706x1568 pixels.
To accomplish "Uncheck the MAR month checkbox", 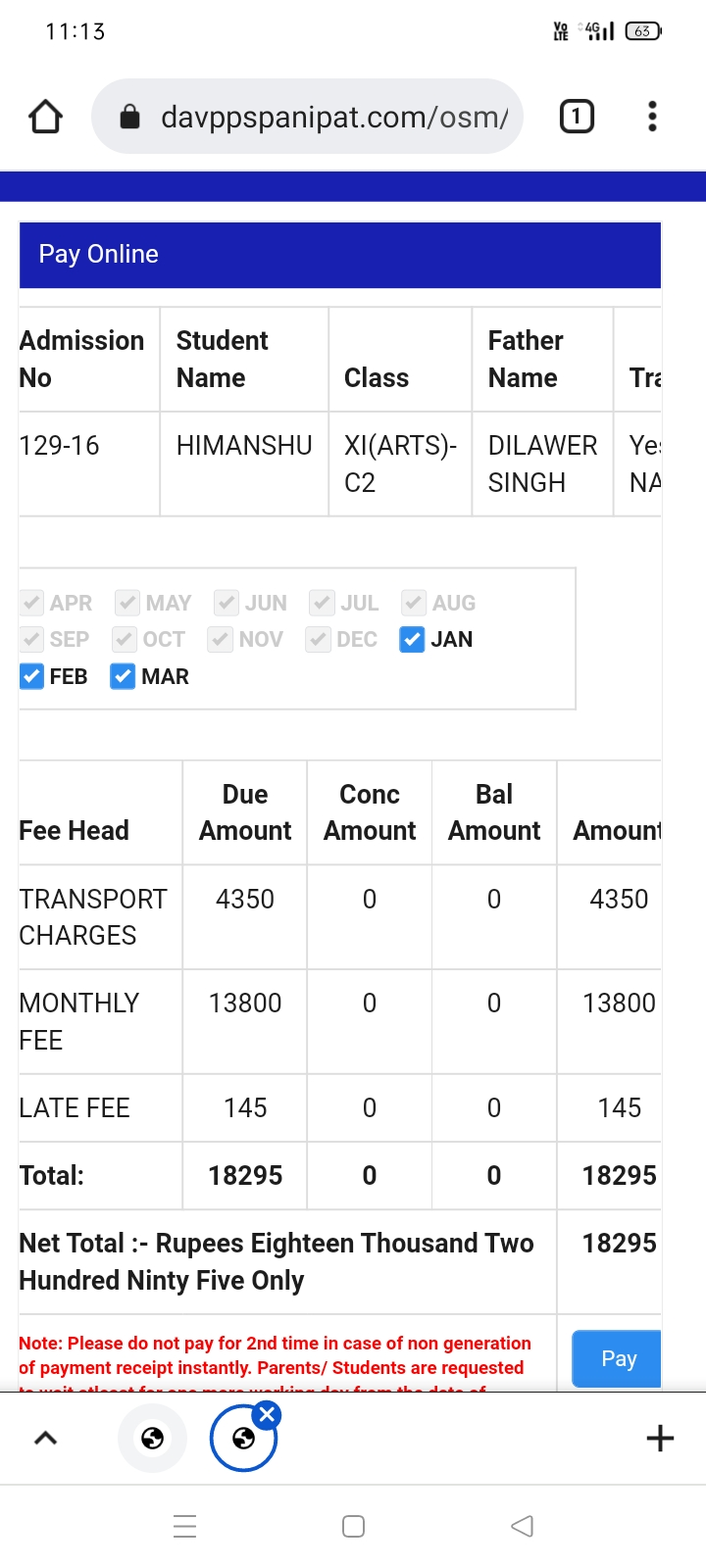I will point(123,677).
